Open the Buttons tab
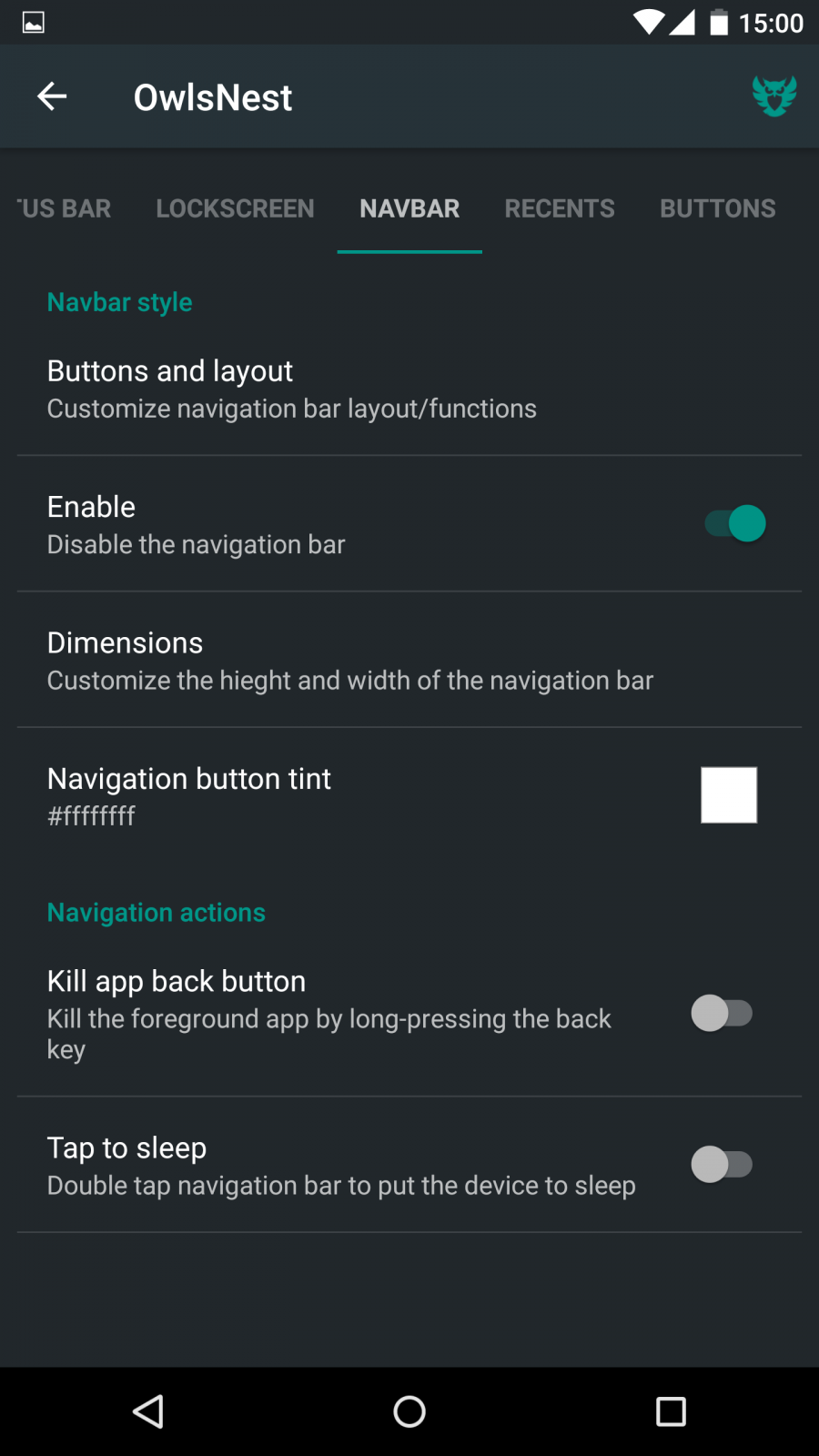 717,208
